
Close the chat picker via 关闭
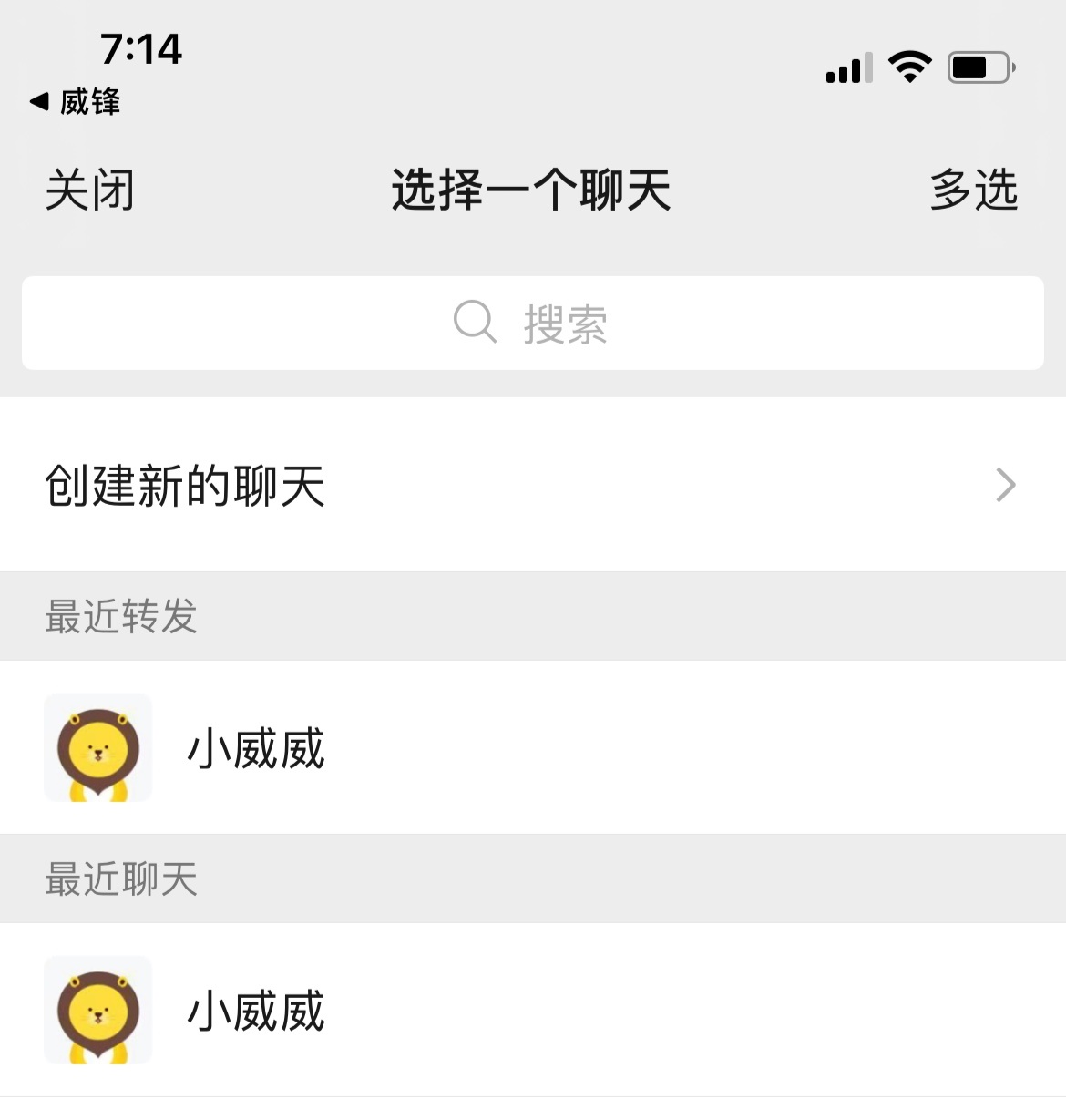pyautogui.click(x=89, y=190)
